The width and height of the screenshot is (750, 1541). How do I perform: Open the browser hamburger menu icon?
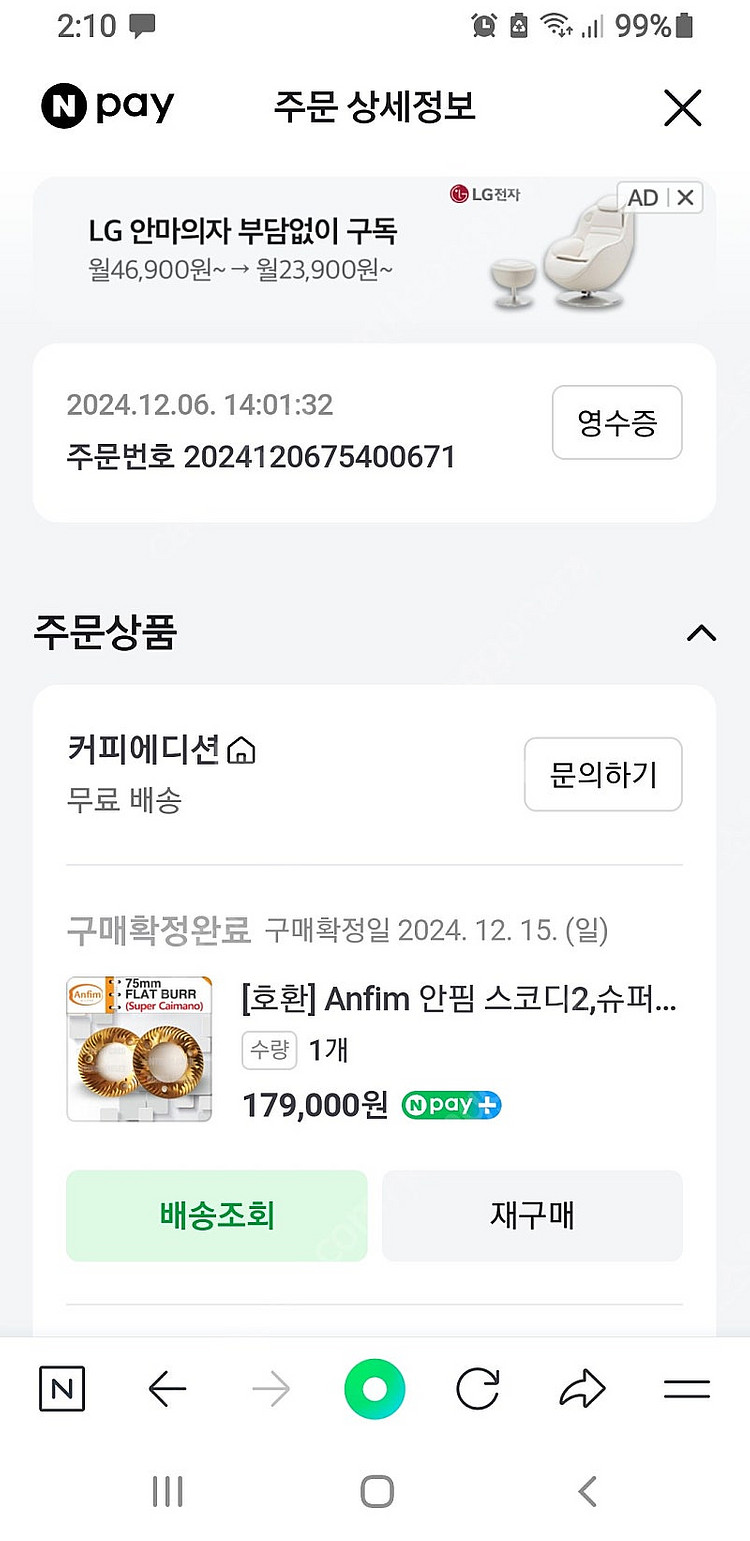point(687,1388)
